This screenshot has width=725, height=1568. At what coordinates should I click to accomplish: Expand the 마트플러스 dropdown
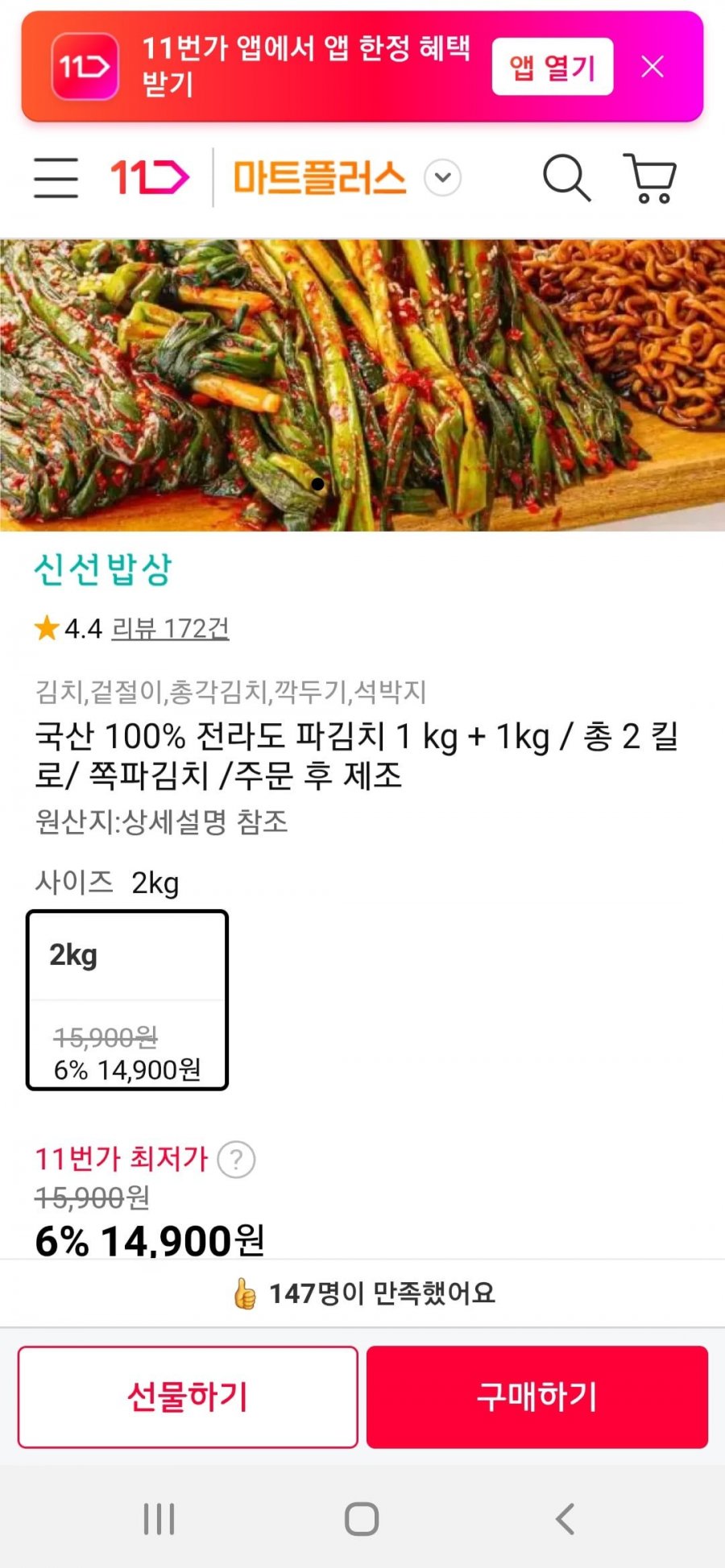pos(442,178)
